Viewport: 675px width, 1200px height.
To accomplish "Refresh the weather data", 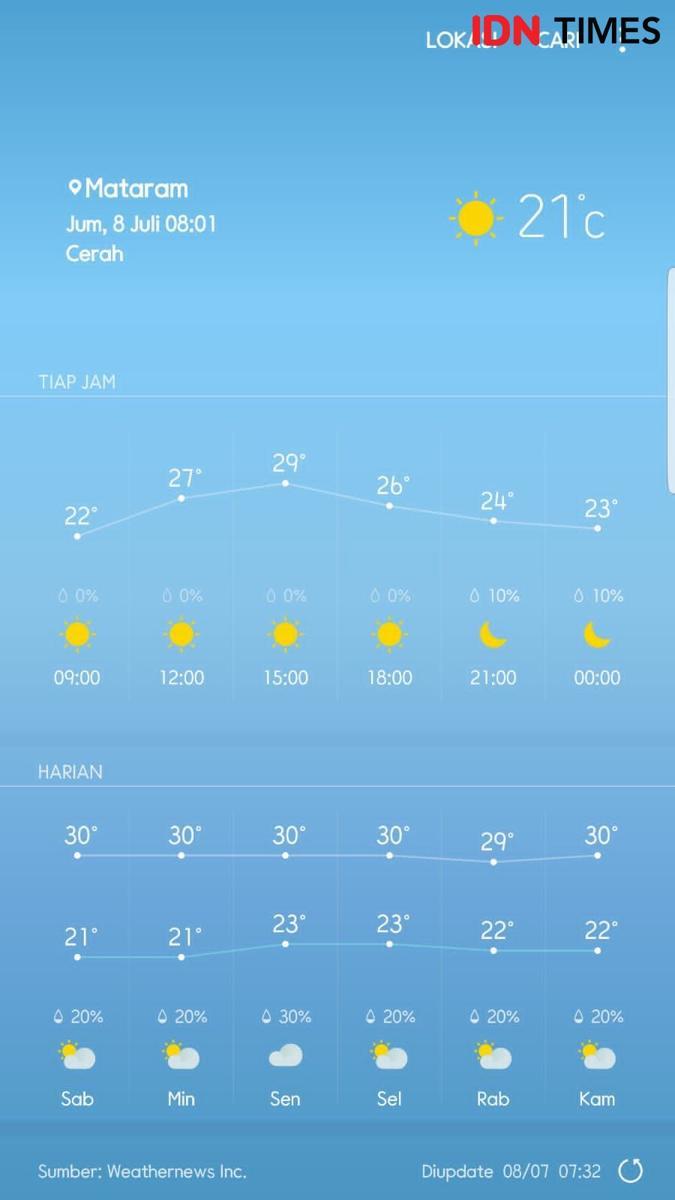I will point(630,1170).
